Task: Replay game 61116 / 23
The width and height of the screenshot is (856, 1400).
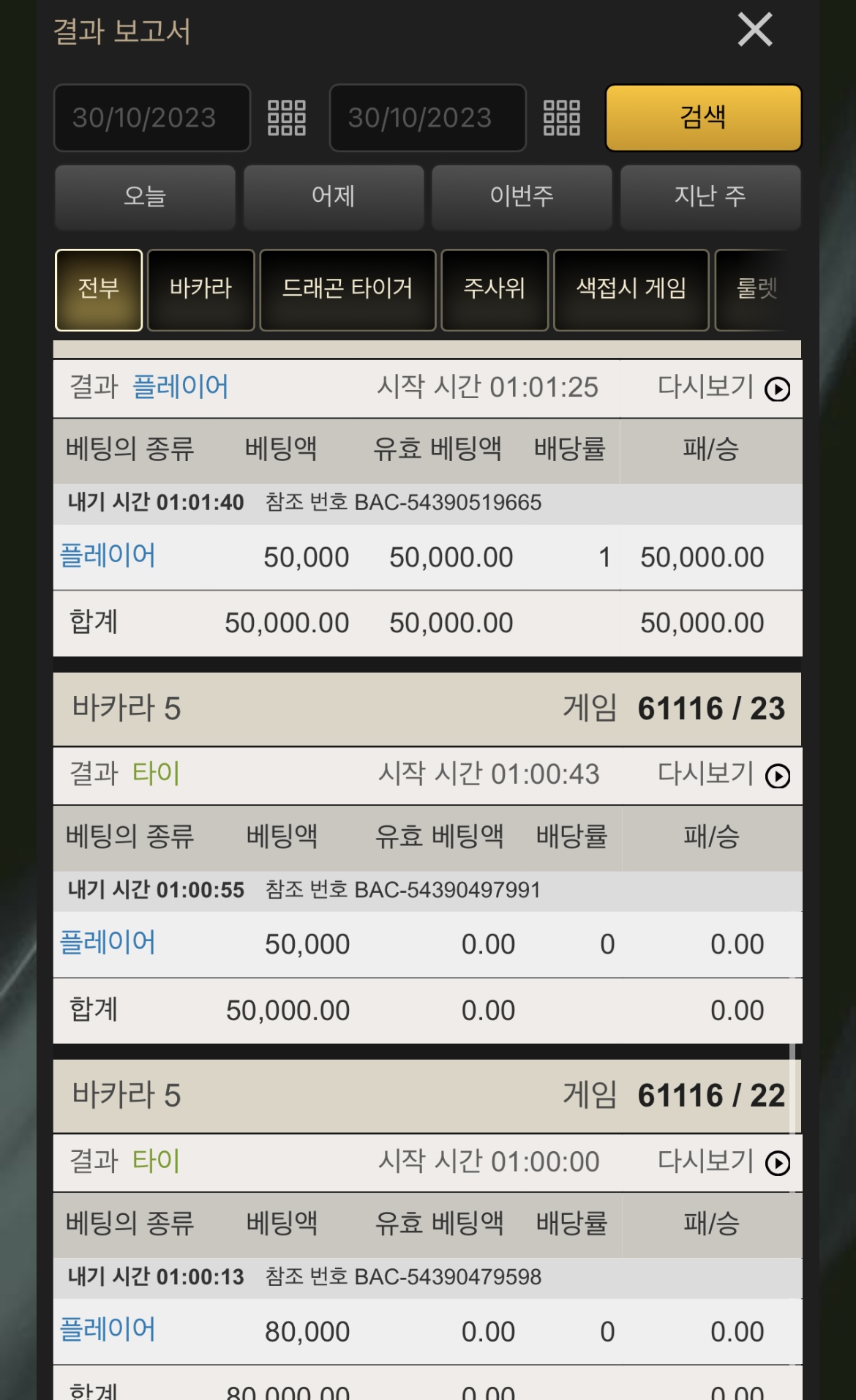Action: pos(724,775)
